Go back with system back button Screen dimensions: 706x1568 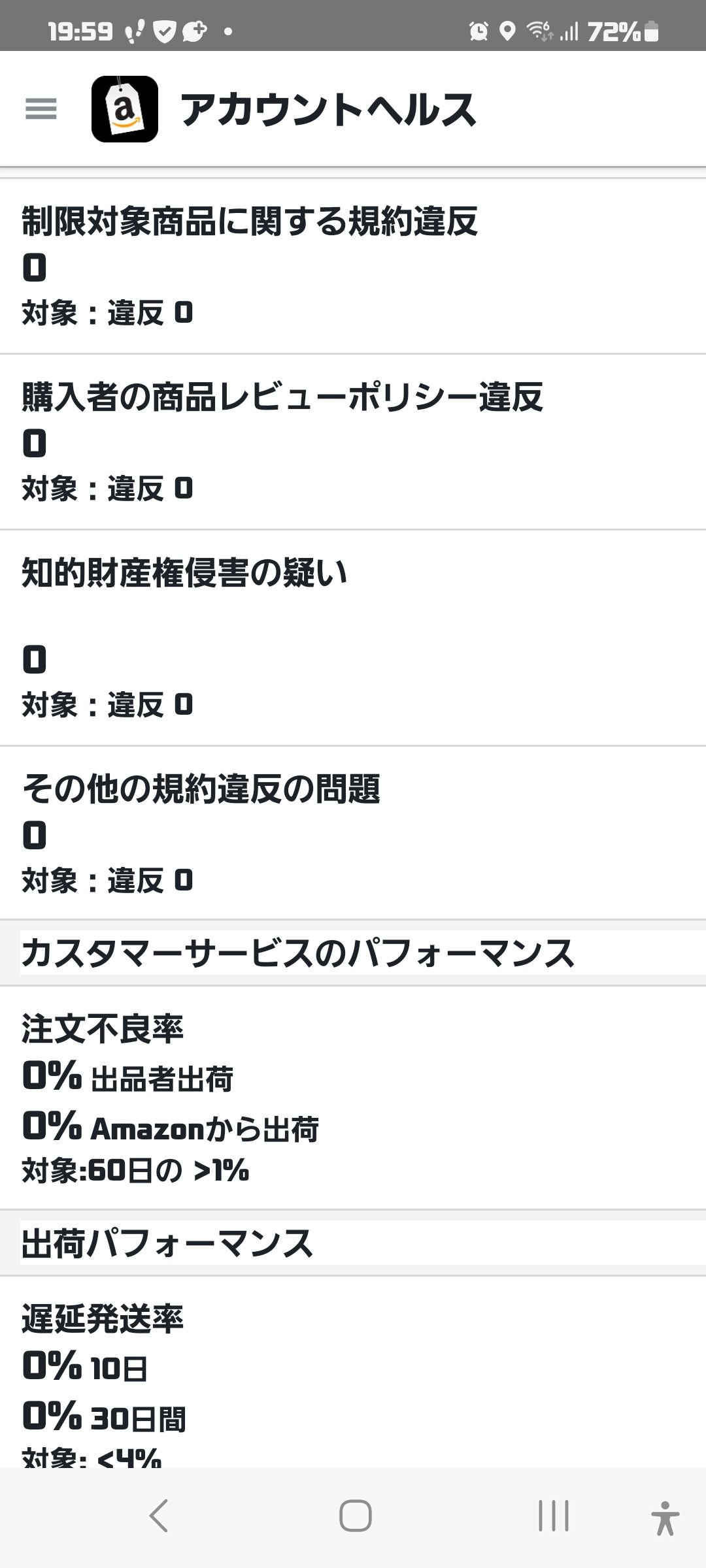tap(159, 1516)
